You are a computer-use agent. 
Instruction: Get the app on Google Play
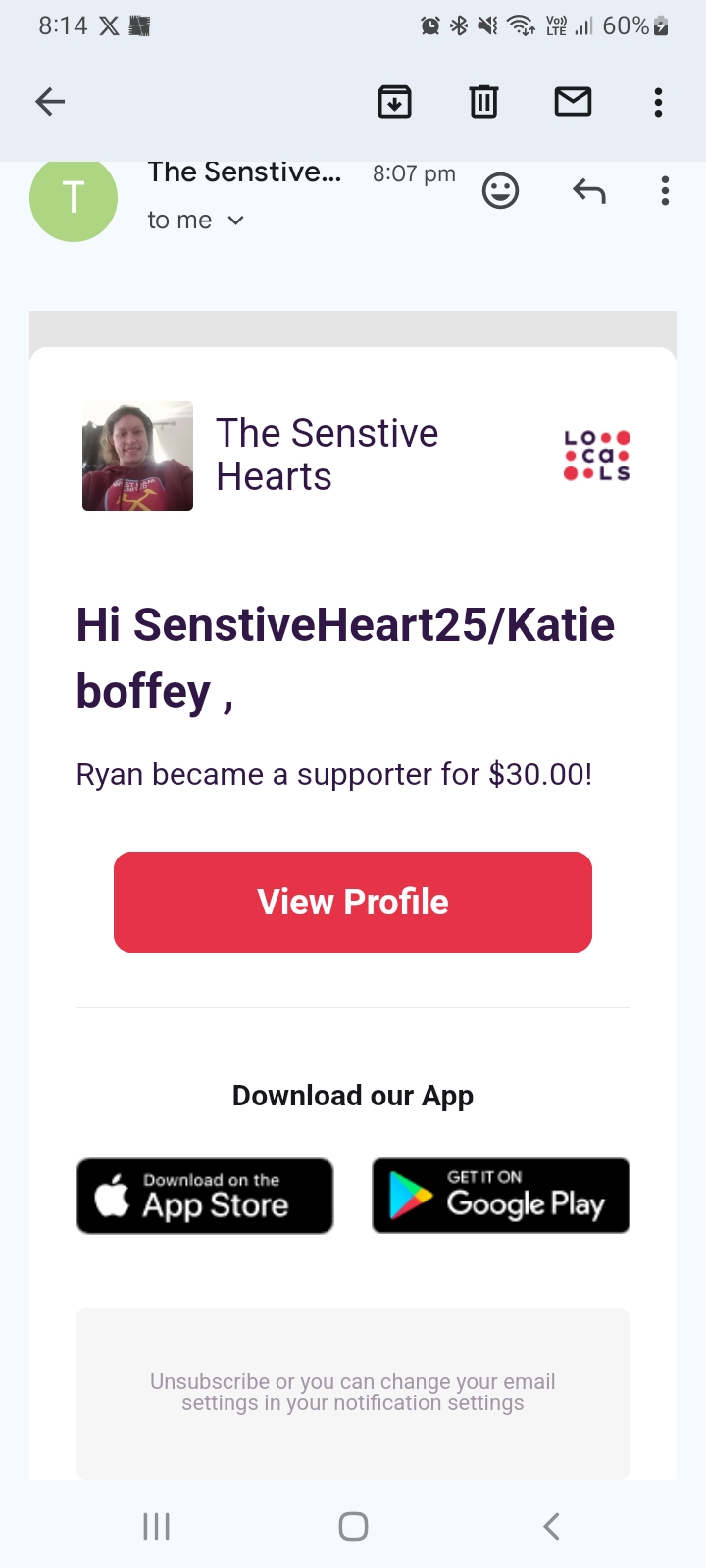pyautogui.click(x=500, y=1196)
